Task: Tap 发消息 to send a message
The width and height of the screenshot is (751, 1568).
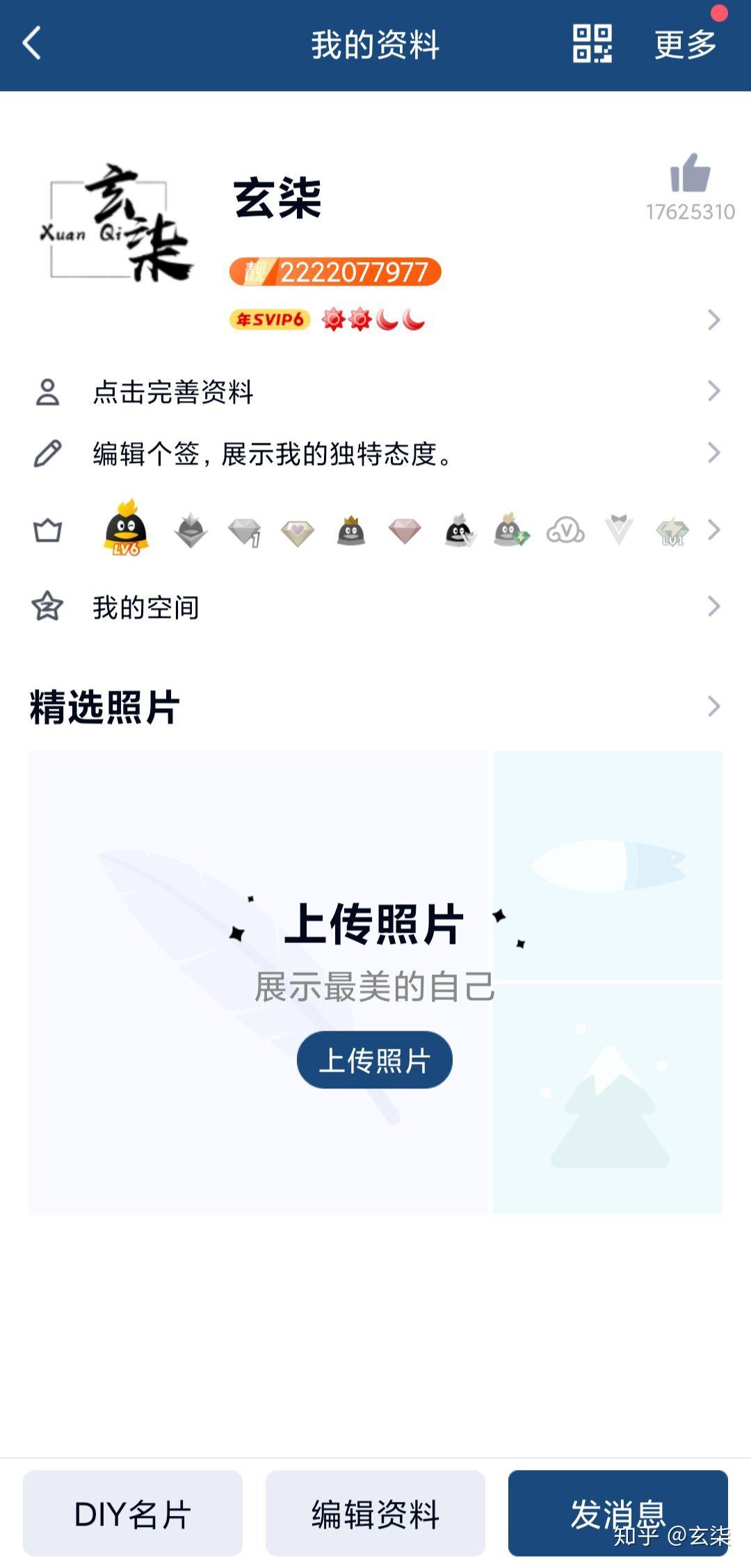Action: (x=618, y=1513)
